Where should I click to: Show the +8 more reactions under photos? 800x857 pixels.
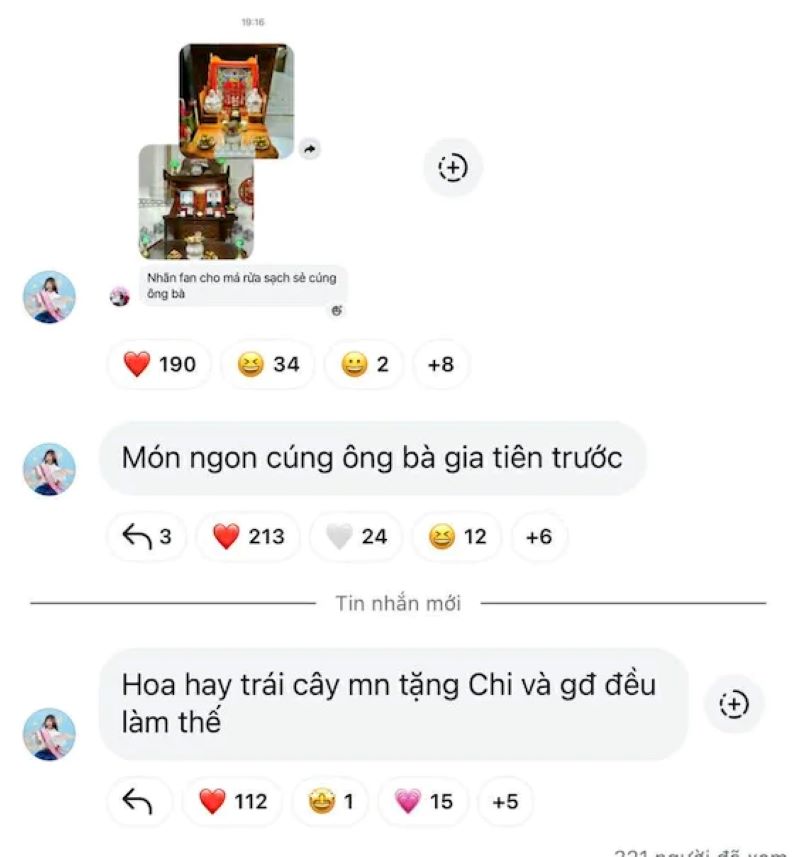pyautogui.click(x=440, y=365)
